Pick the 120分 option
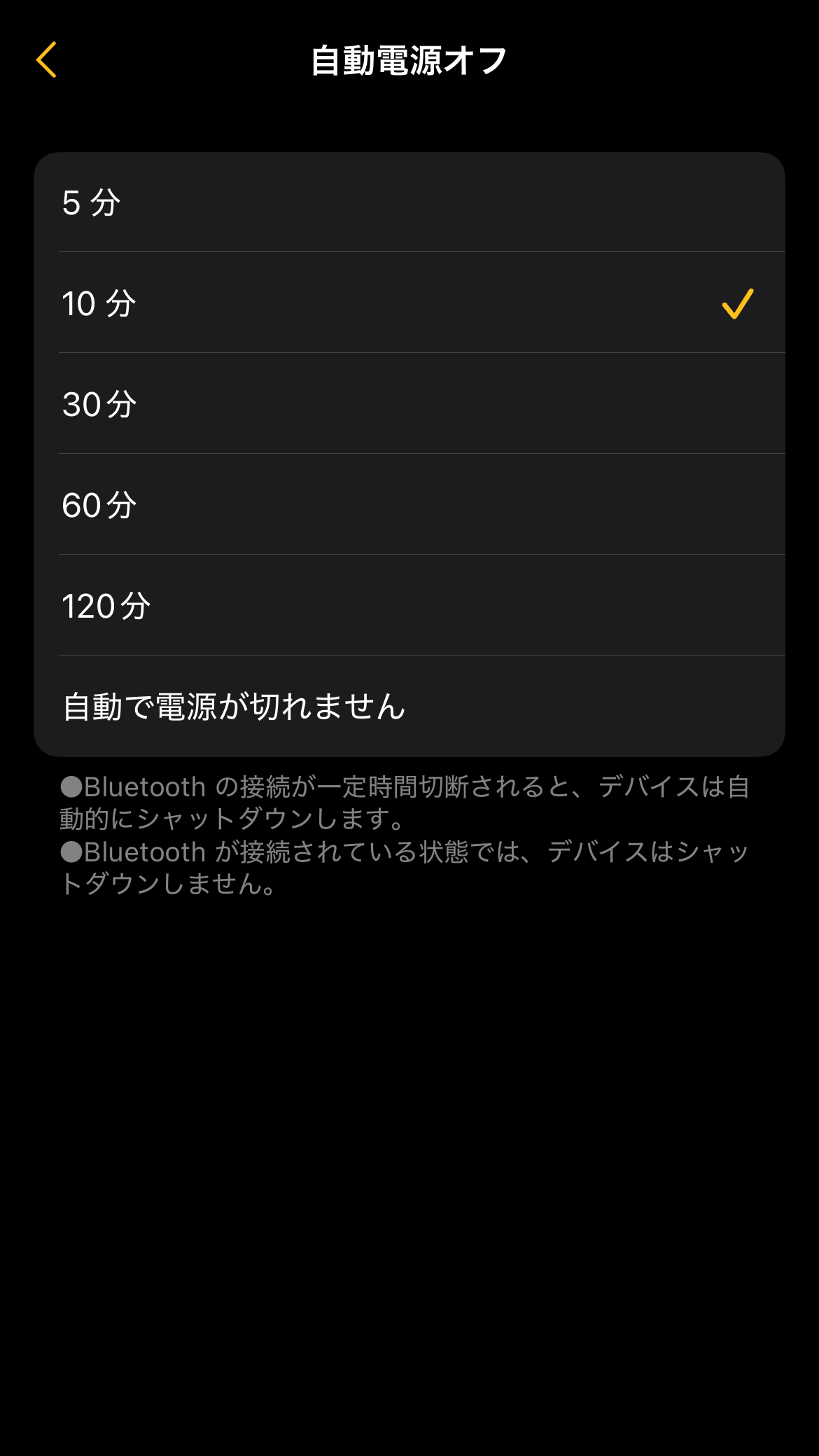The width and height of the screenshot is (819, 1456). (409, 606)
